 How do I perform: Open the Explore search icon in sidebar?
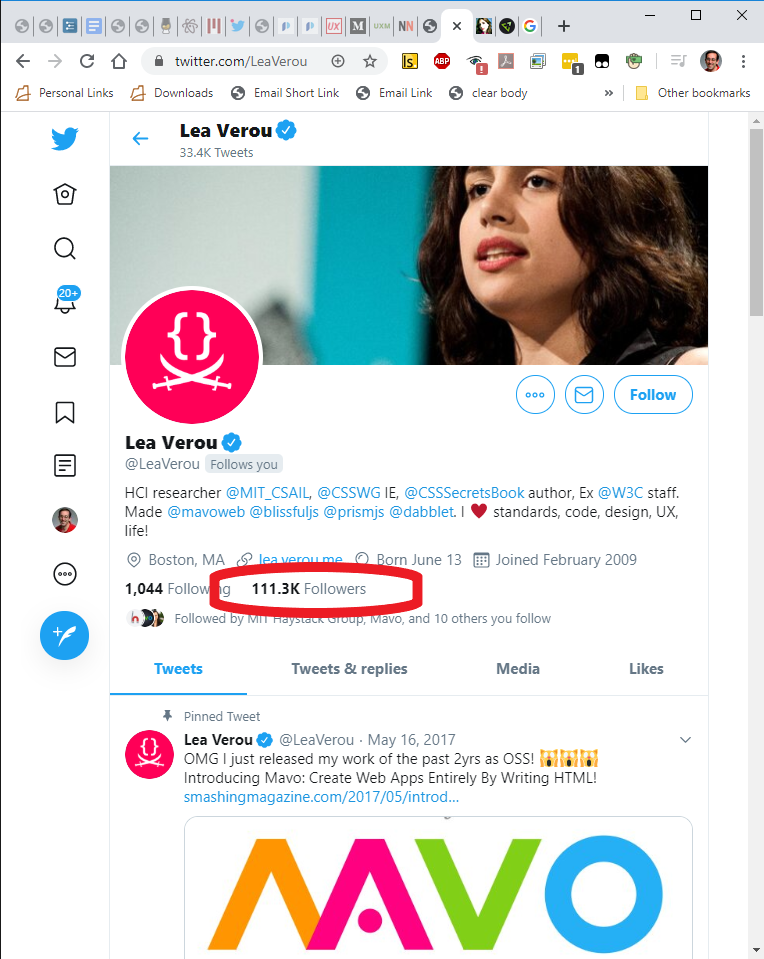[x=65, y=248]
